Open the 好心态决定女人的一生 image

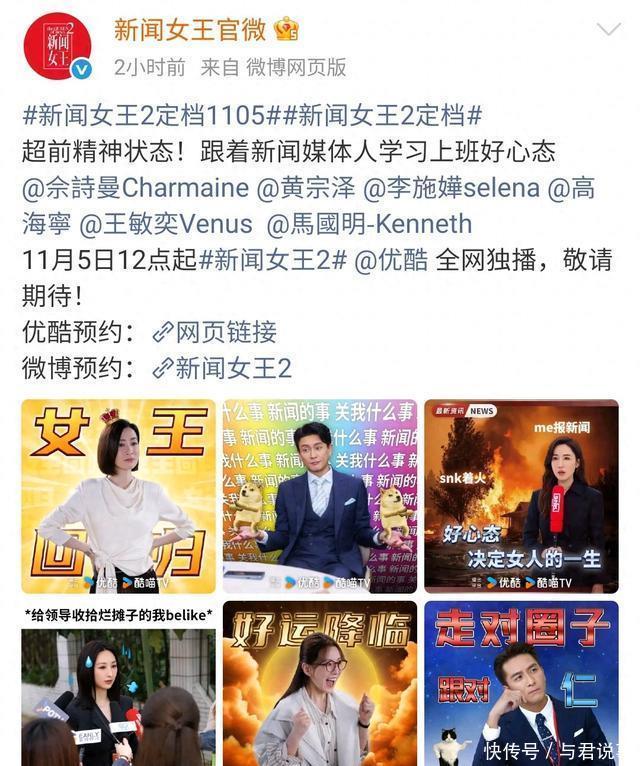pyautogui.click(x=521, y=496)
